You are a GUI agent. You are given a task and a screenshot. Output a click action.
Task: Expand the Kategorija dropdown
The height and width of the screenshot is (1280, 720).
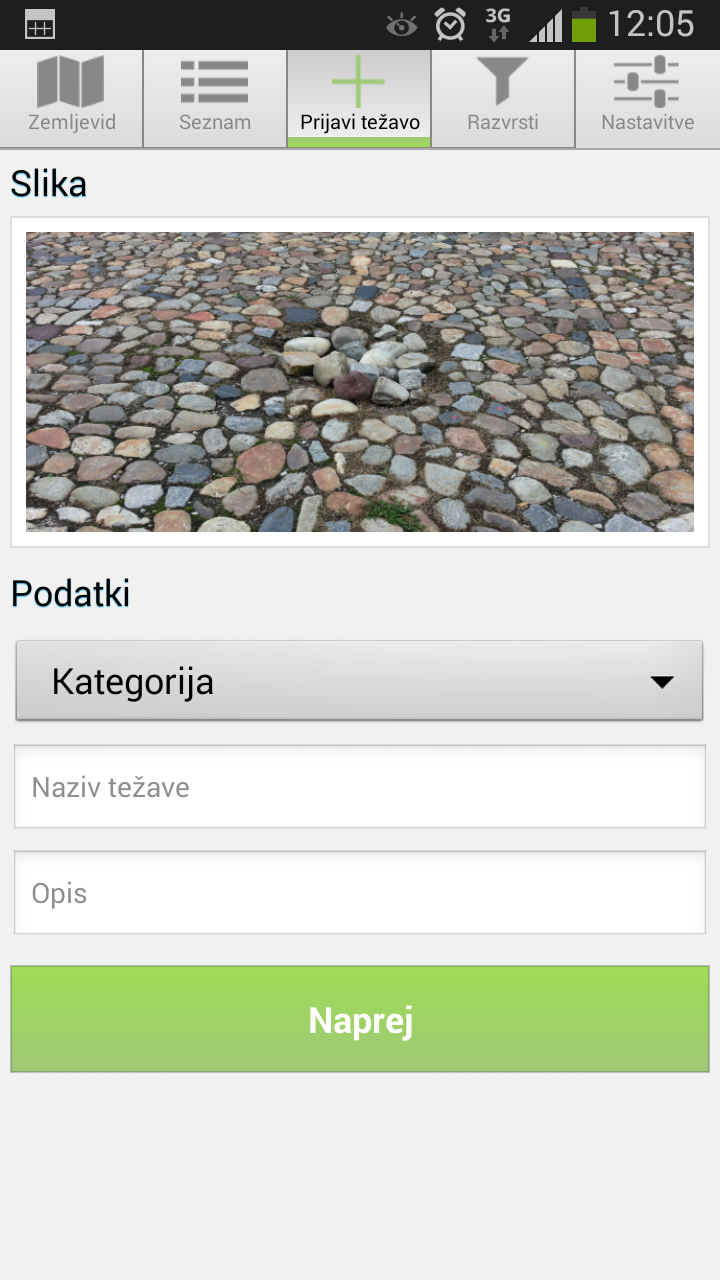[x=360, y=681]
